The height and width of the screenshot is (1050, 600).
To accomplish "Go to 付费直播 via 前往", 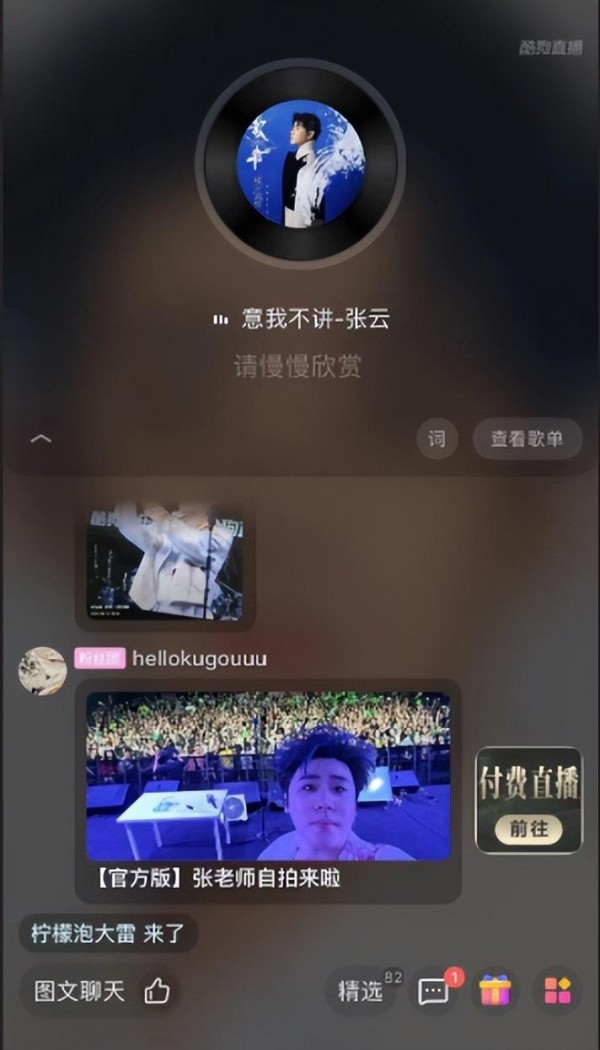I will point(528,830).
